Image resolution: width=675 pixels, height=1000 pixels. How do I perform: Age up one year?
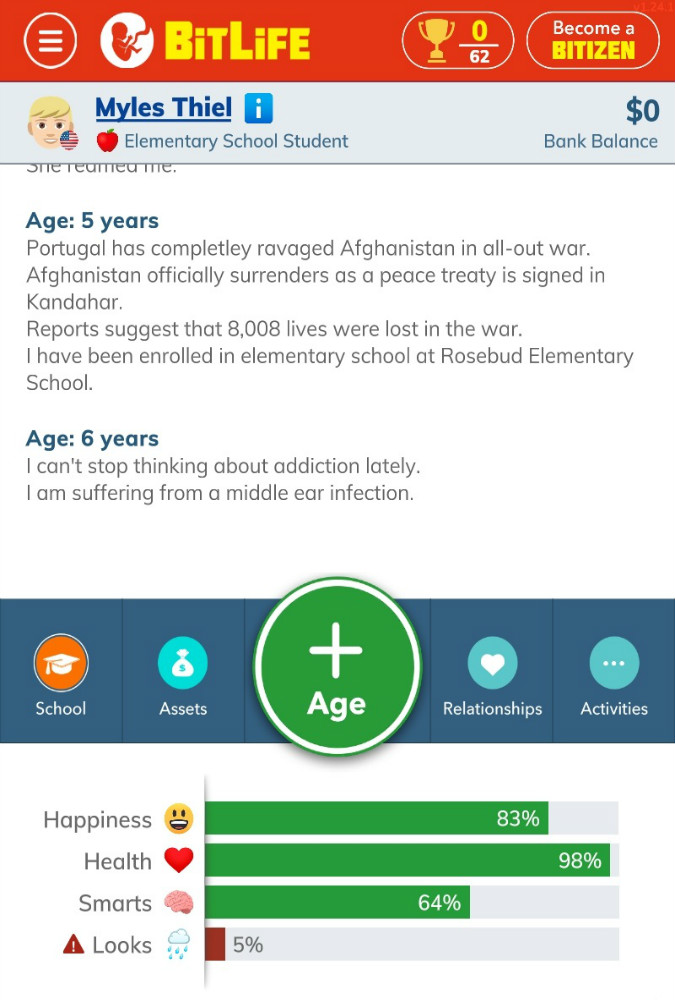tap(337, 670)
